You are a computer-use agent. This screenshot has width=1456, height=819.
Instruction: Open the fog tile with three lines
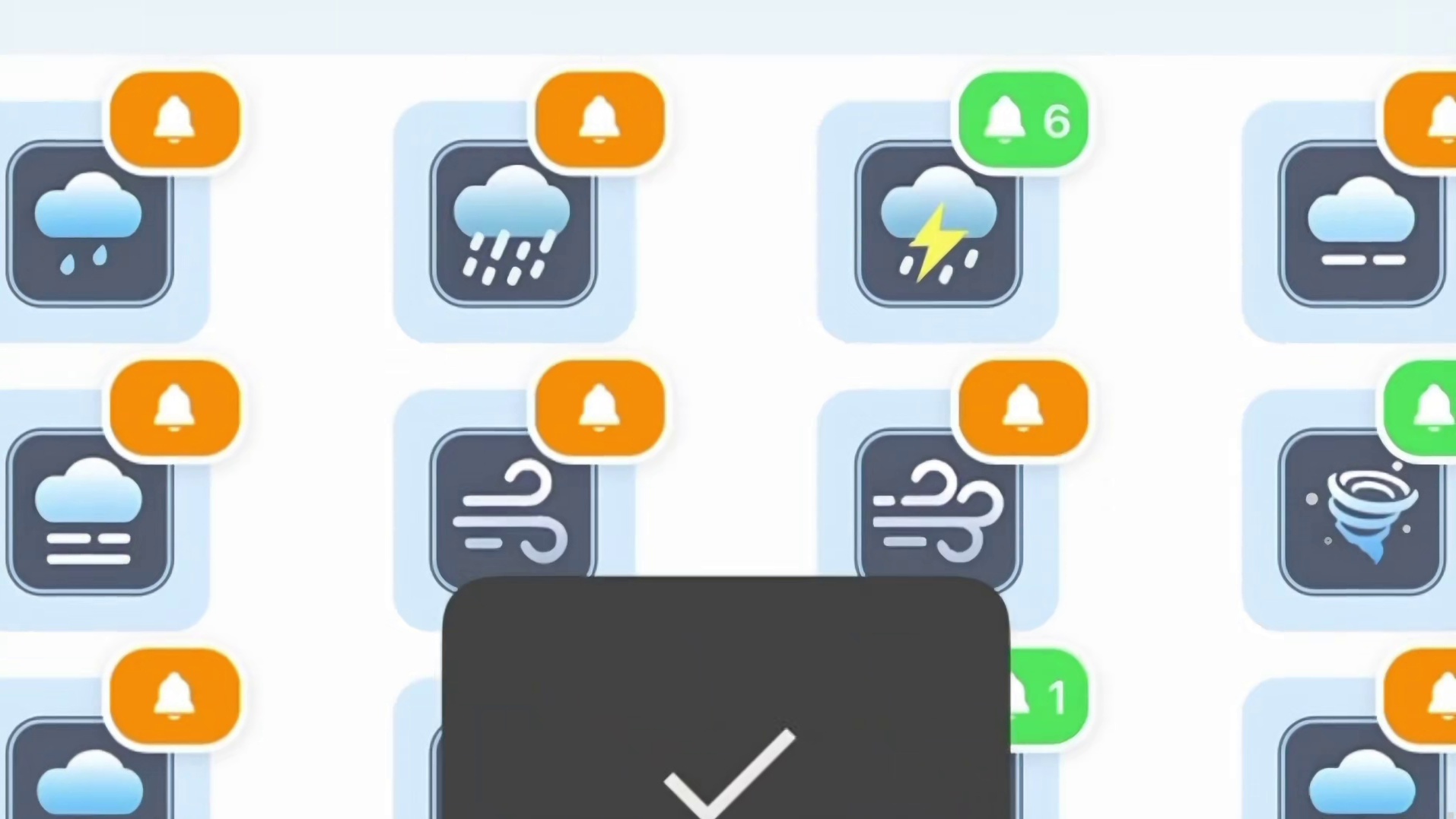coord(89,513)
